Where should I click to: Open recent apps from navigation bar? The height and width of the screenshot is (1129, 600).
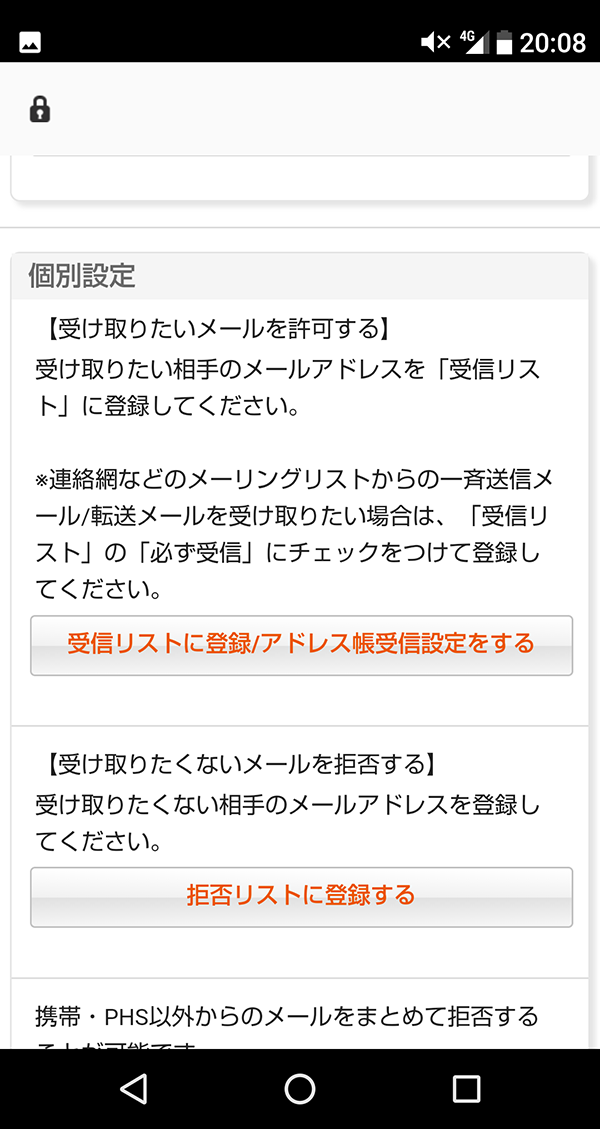(466, 1088)
